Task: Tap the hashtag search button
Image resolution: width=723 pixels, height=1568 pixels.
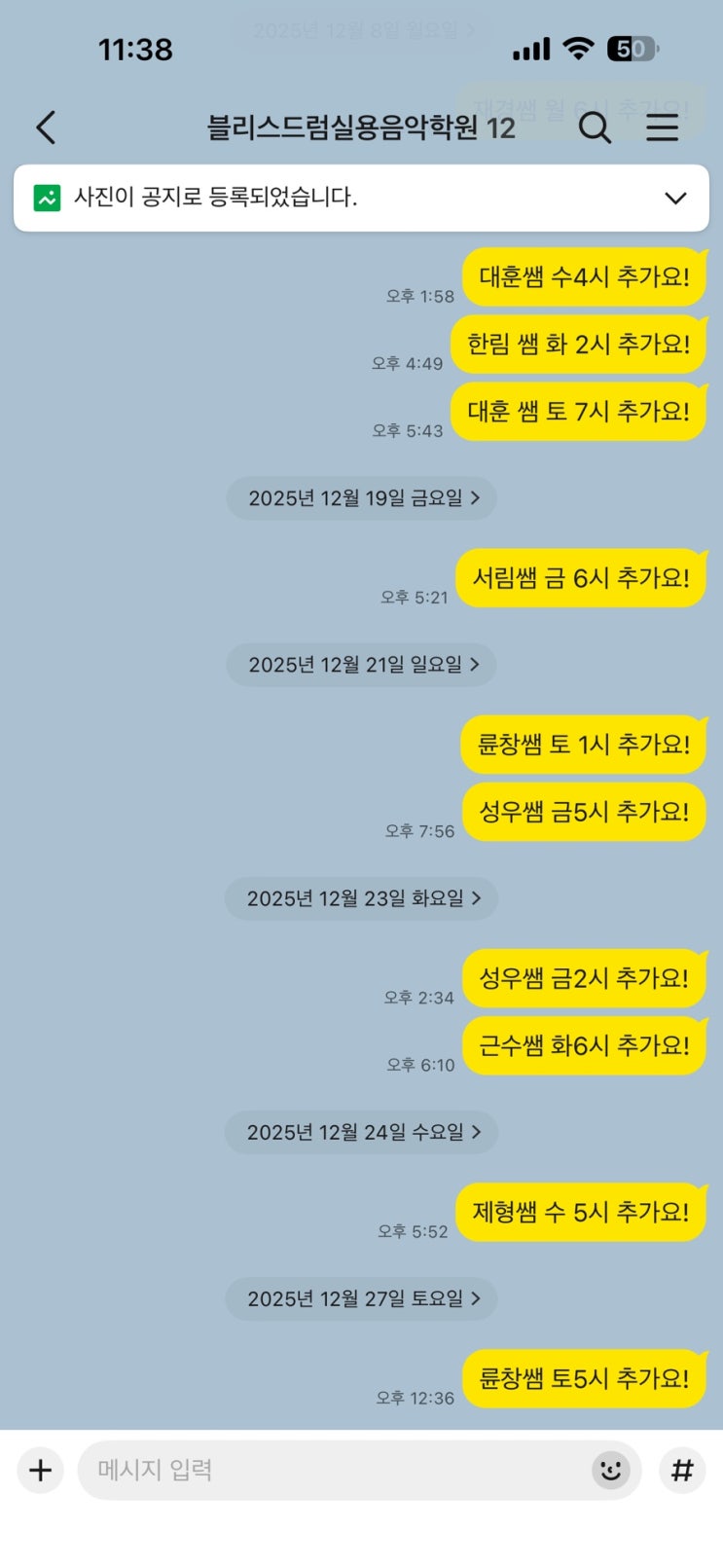Action: click(x=682, y=1470)
